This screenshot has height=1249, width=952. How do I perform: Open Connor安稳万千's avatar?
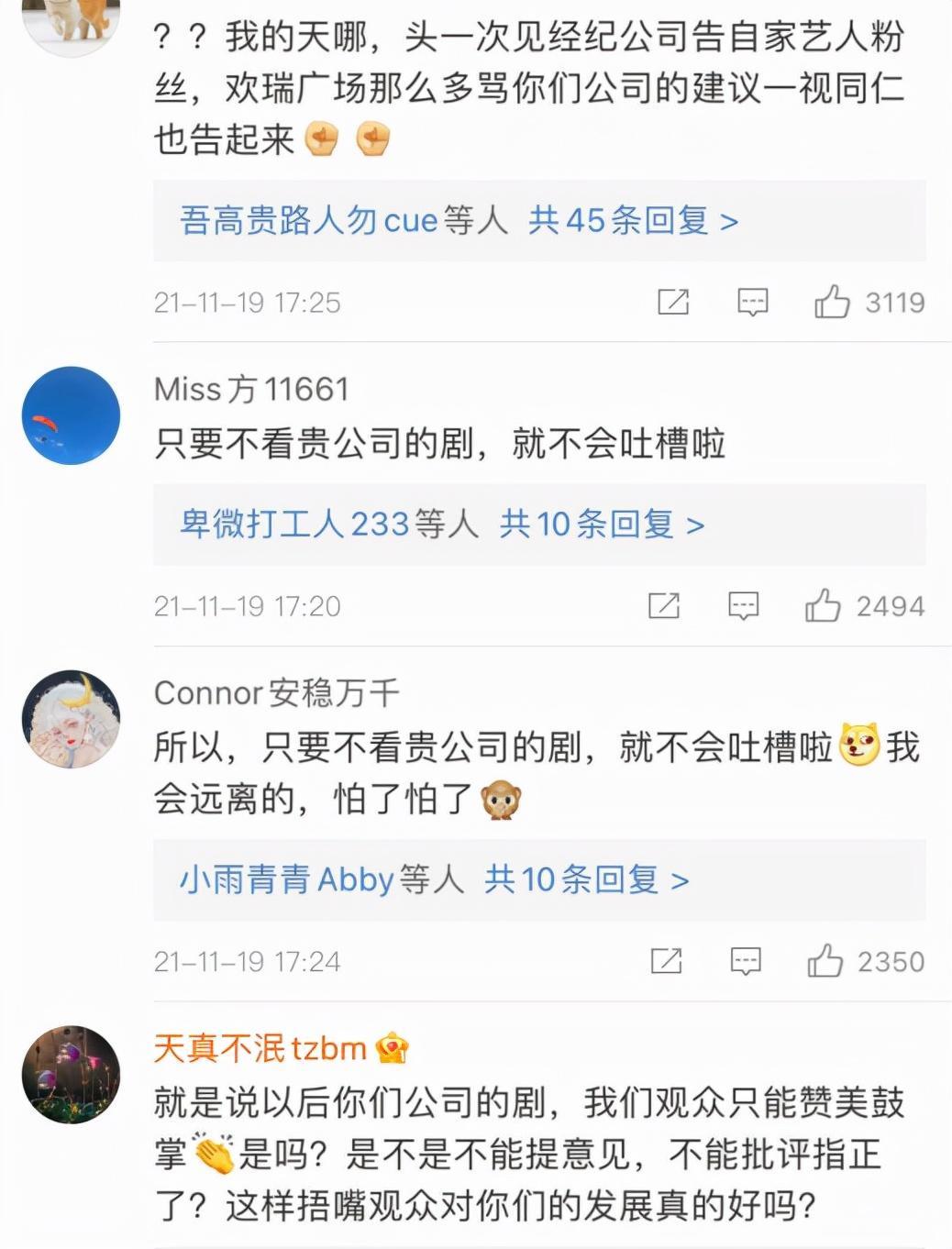click(71, 720)
